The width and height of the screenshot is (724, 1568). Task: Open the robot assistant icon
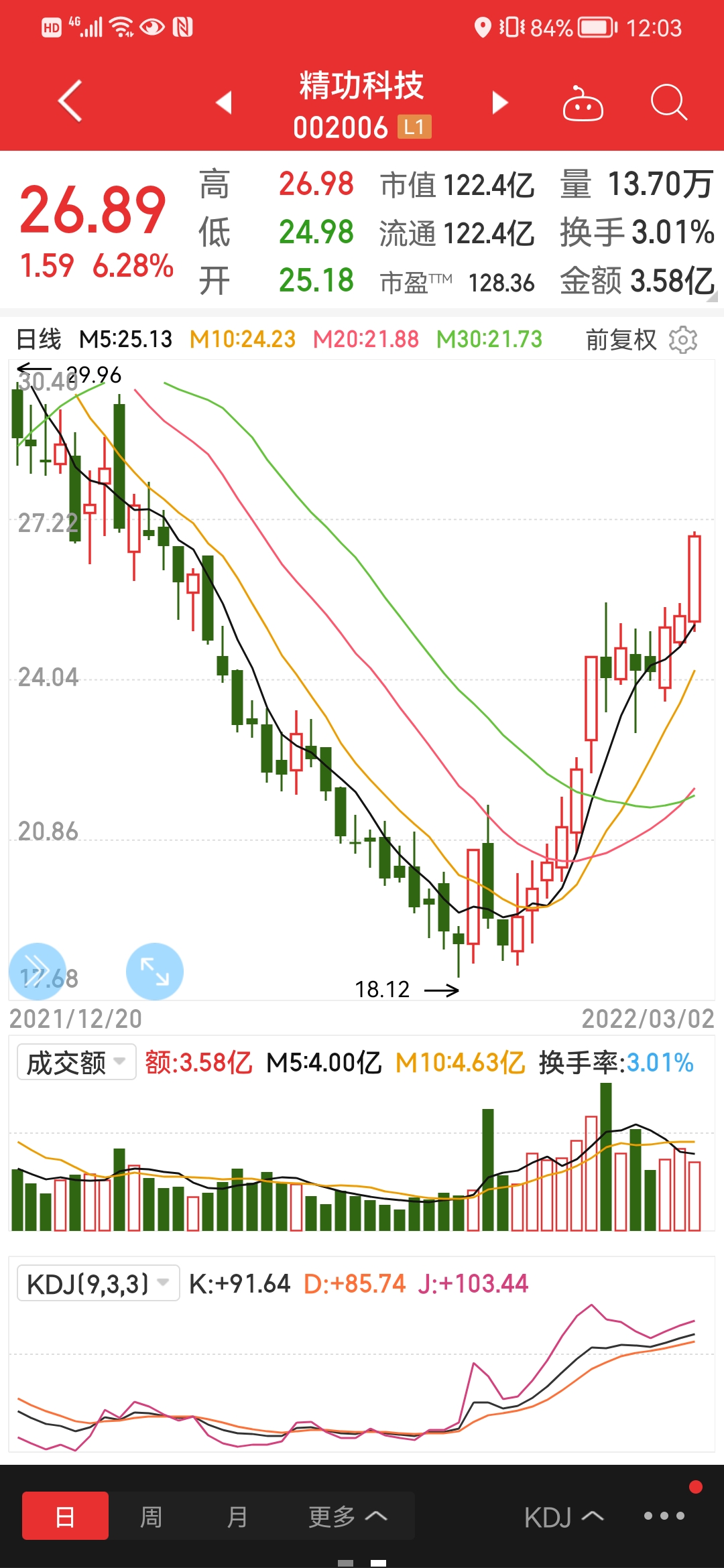[583, 103]
